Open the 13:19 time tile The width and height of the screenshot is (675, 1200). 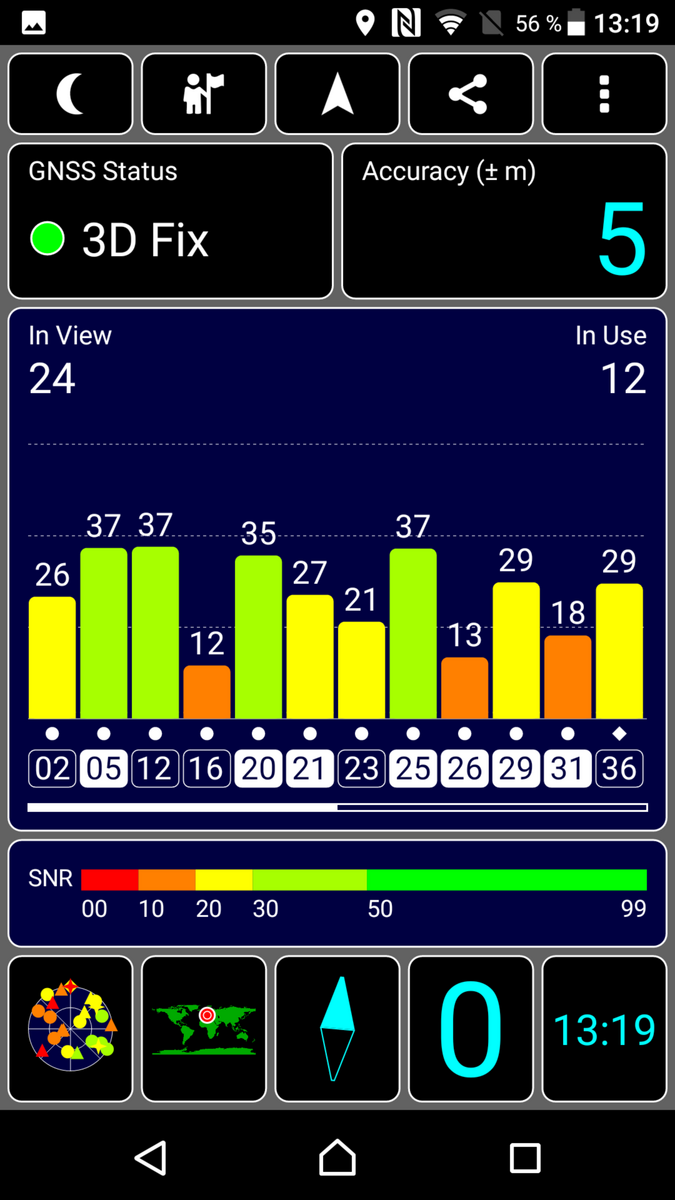coord(604,1028)
